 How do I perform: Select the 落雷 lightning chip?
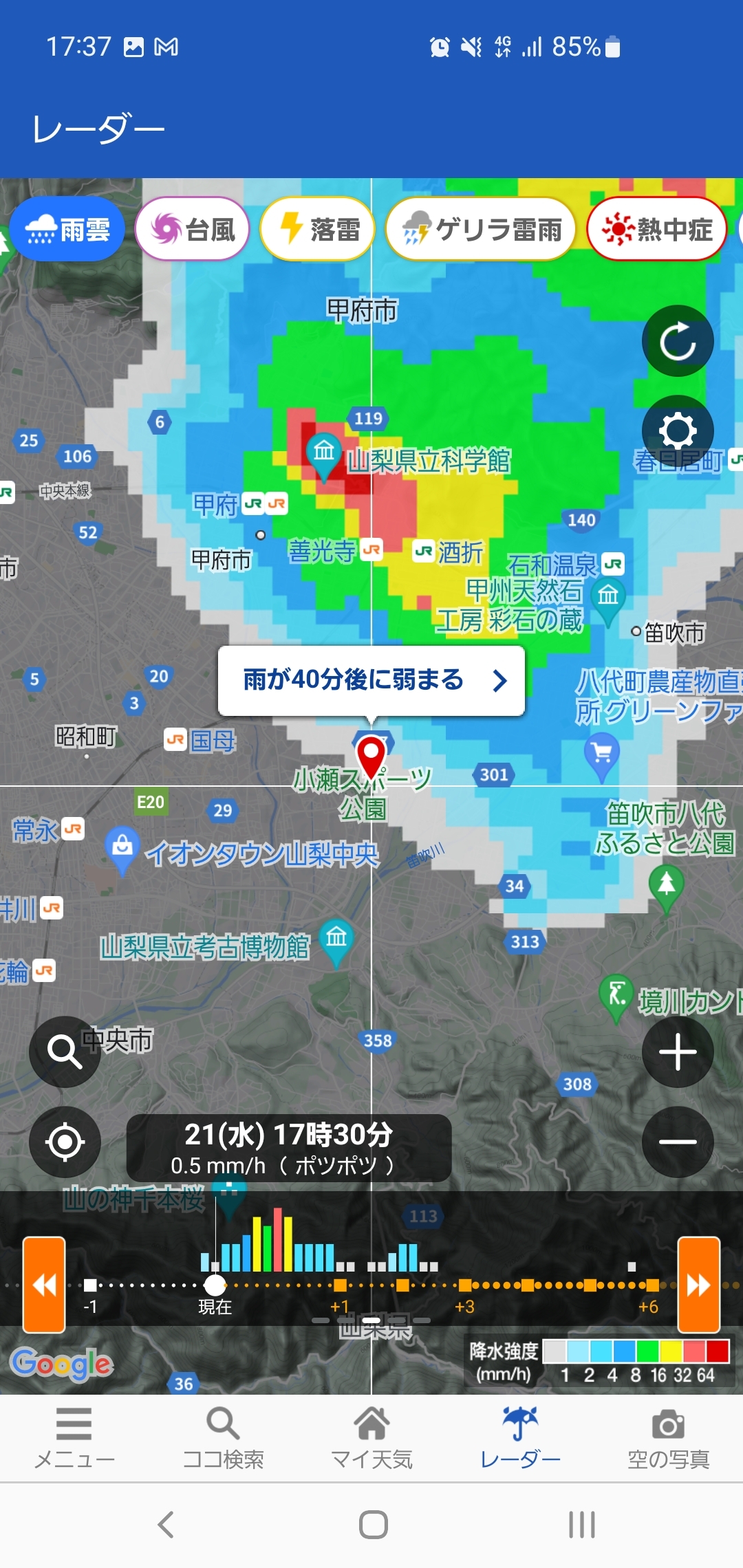coord(318,230)
